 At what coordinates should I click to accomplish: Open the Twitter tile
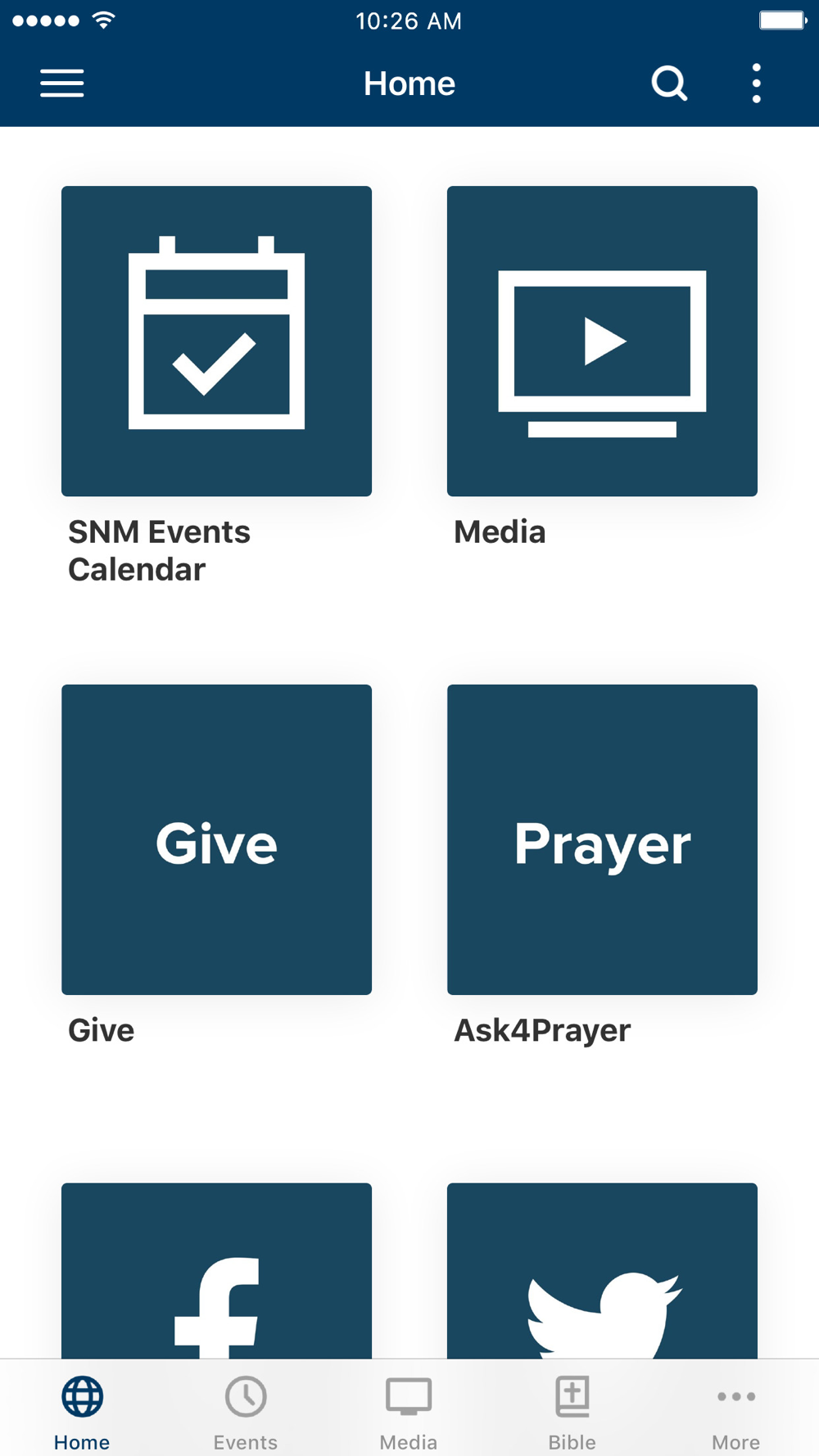click(602, 1270)
